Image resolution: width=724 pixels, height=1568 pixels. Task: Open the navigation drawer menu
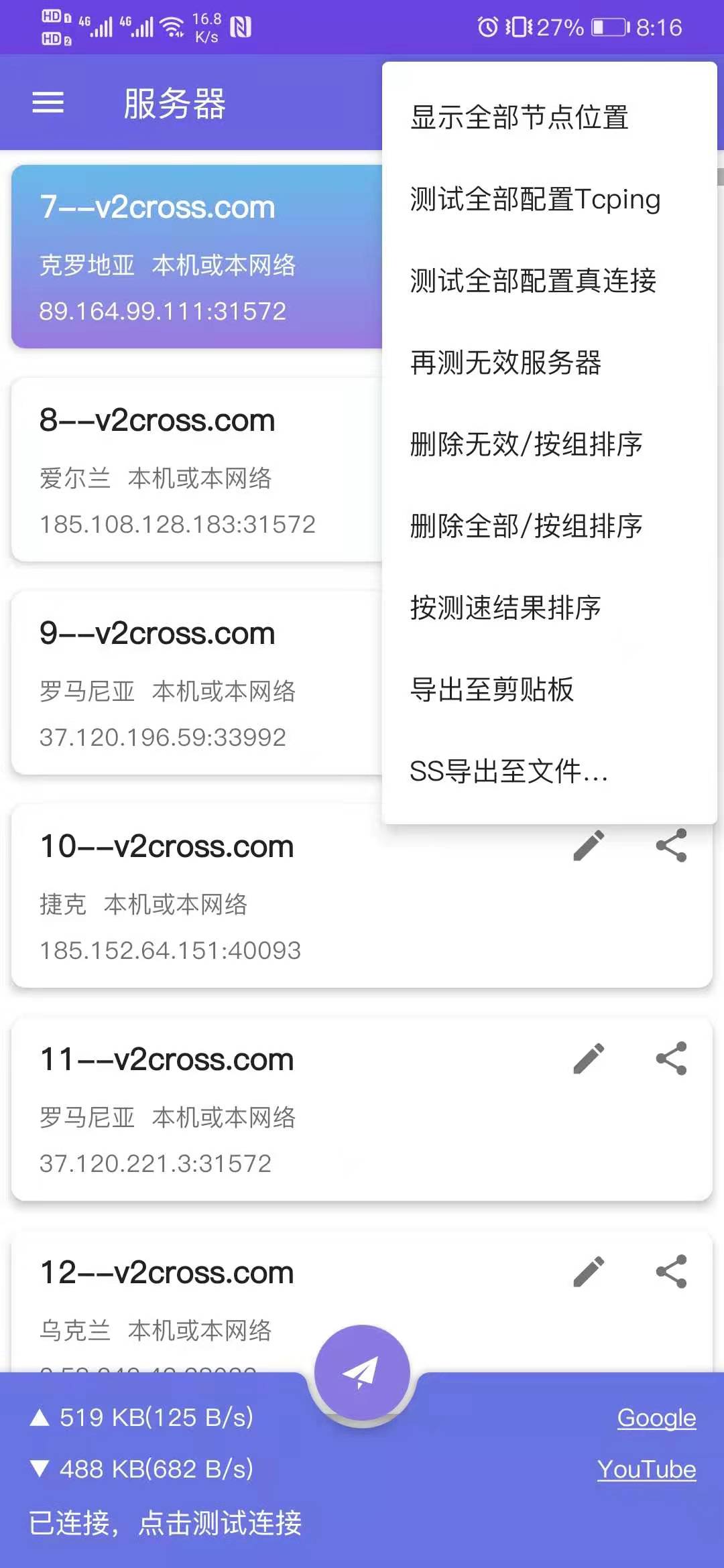[x=48, y=102]
